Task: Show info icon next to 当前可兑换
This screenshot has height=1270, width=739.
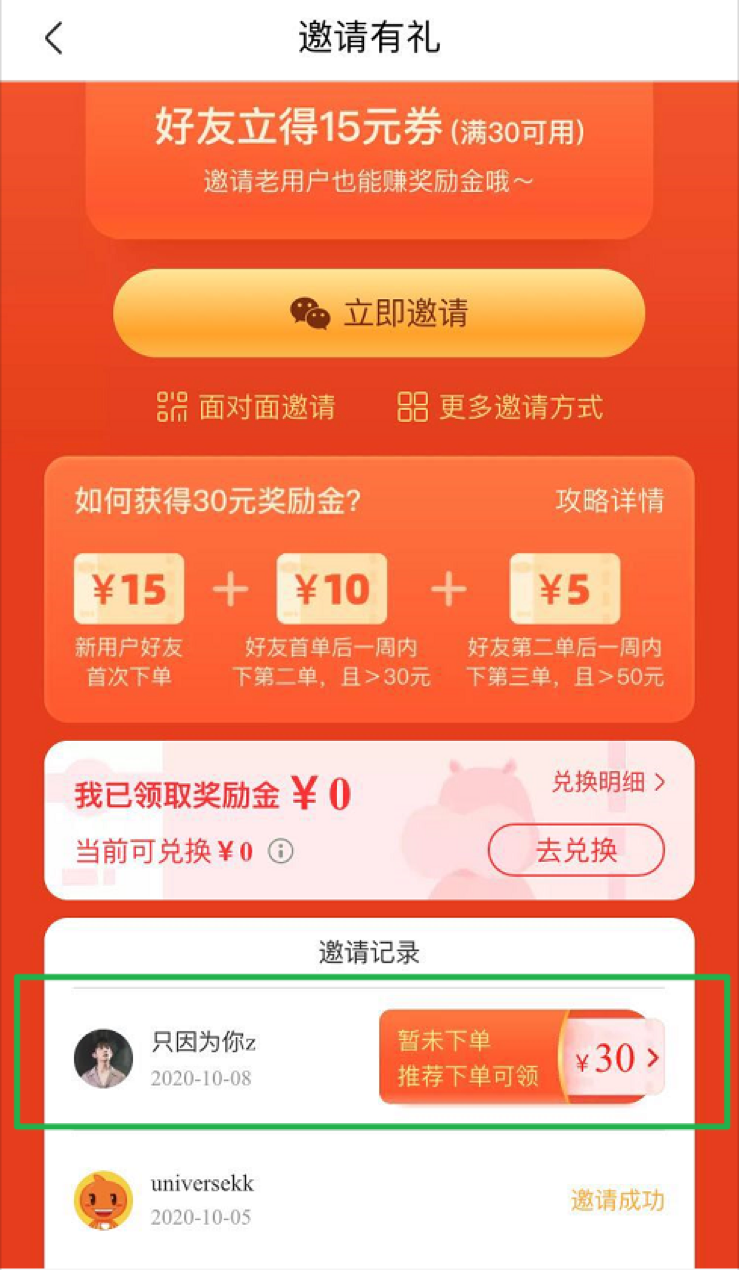Action: 282,851
